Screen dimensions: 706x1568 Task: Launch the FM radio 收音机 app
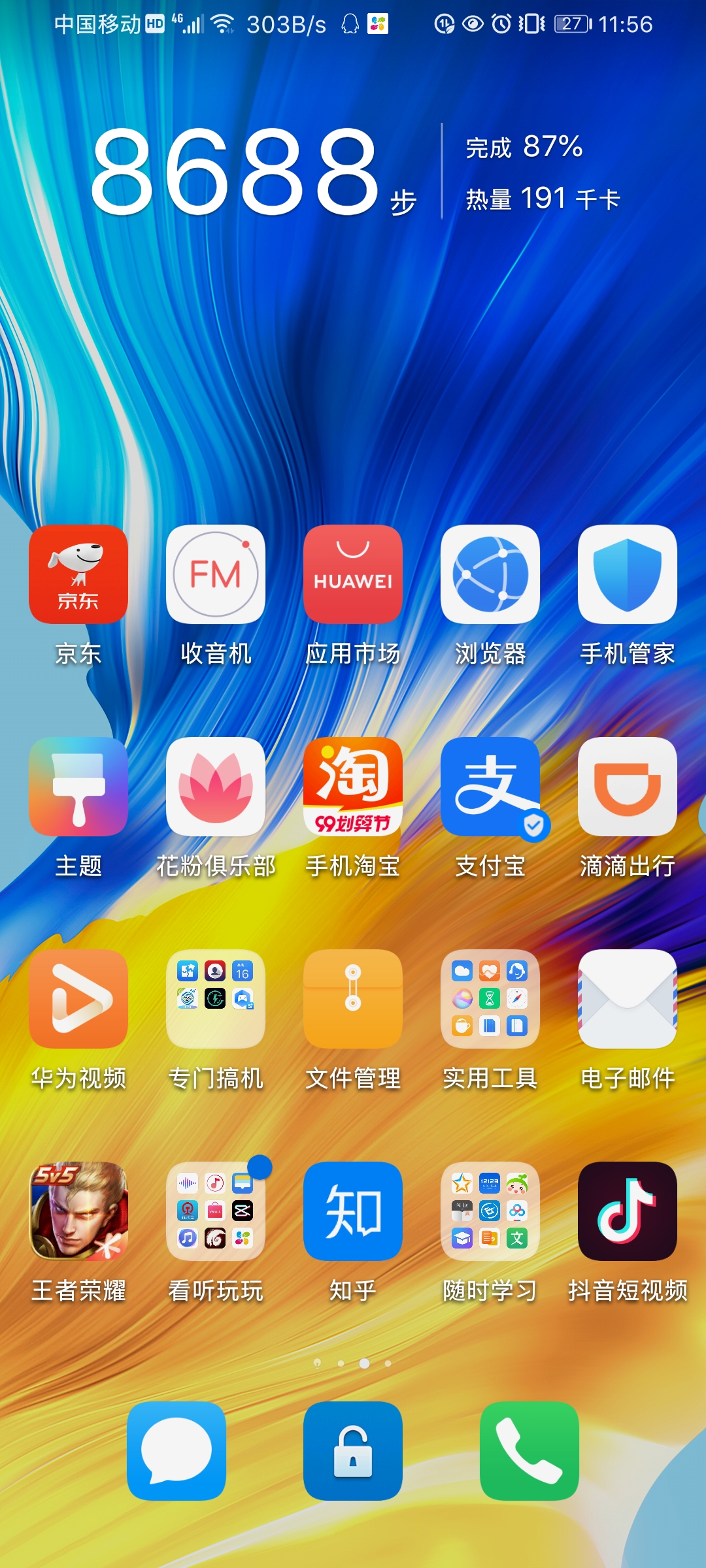(216, 574)
